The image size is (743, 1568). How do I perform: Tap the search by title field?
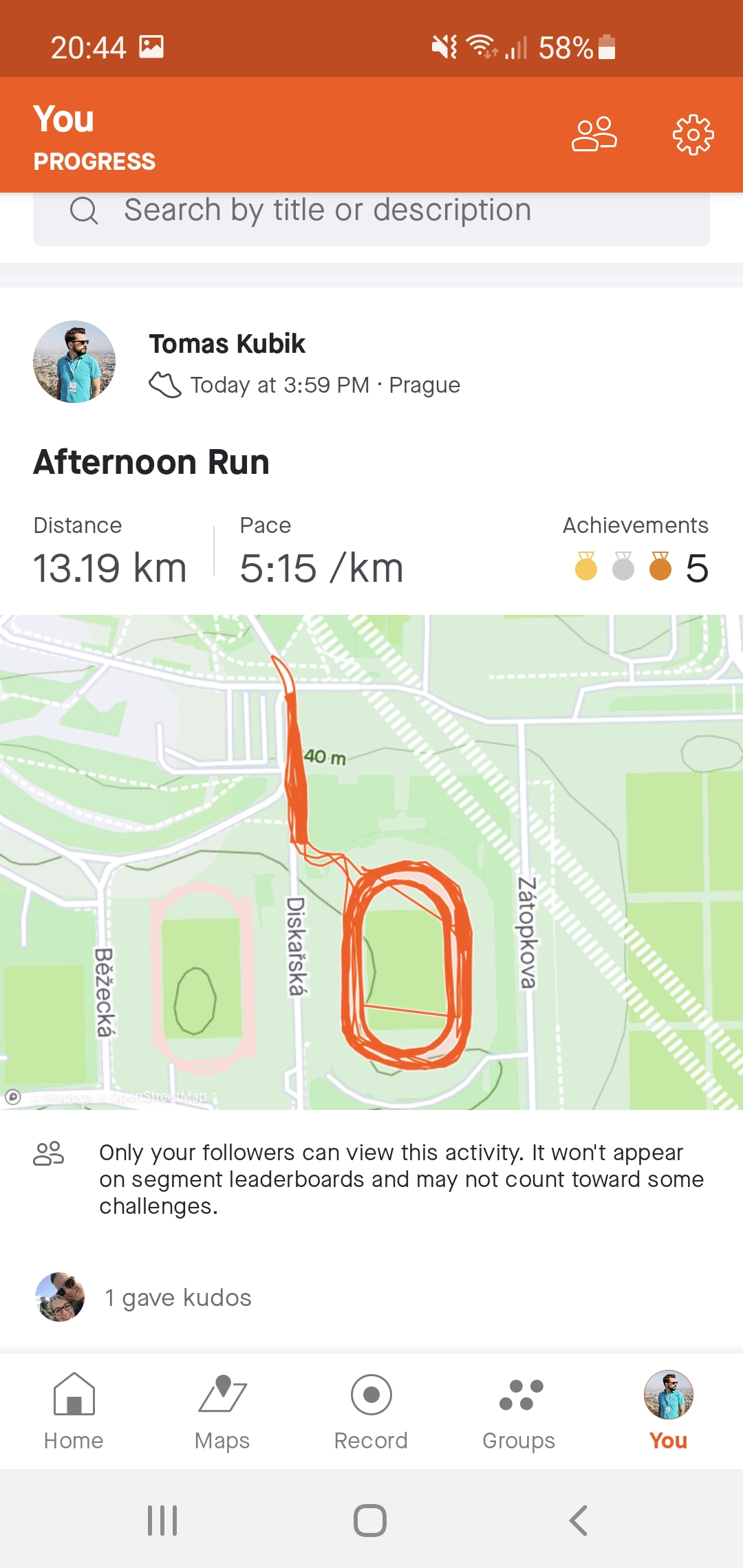371,212
